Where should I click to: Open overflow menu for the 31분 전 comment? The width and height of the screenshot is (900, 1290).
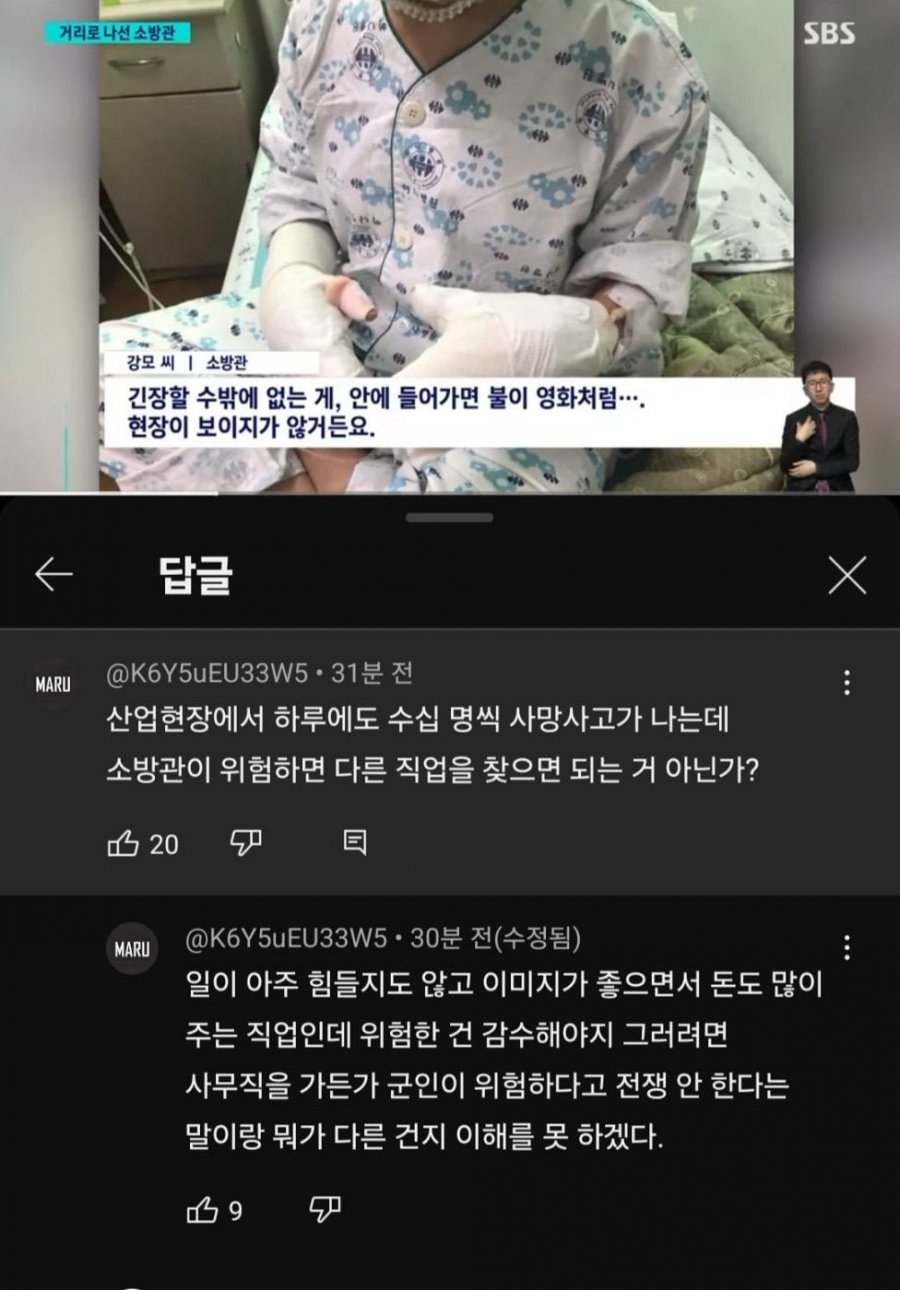(x=847, y=683)
